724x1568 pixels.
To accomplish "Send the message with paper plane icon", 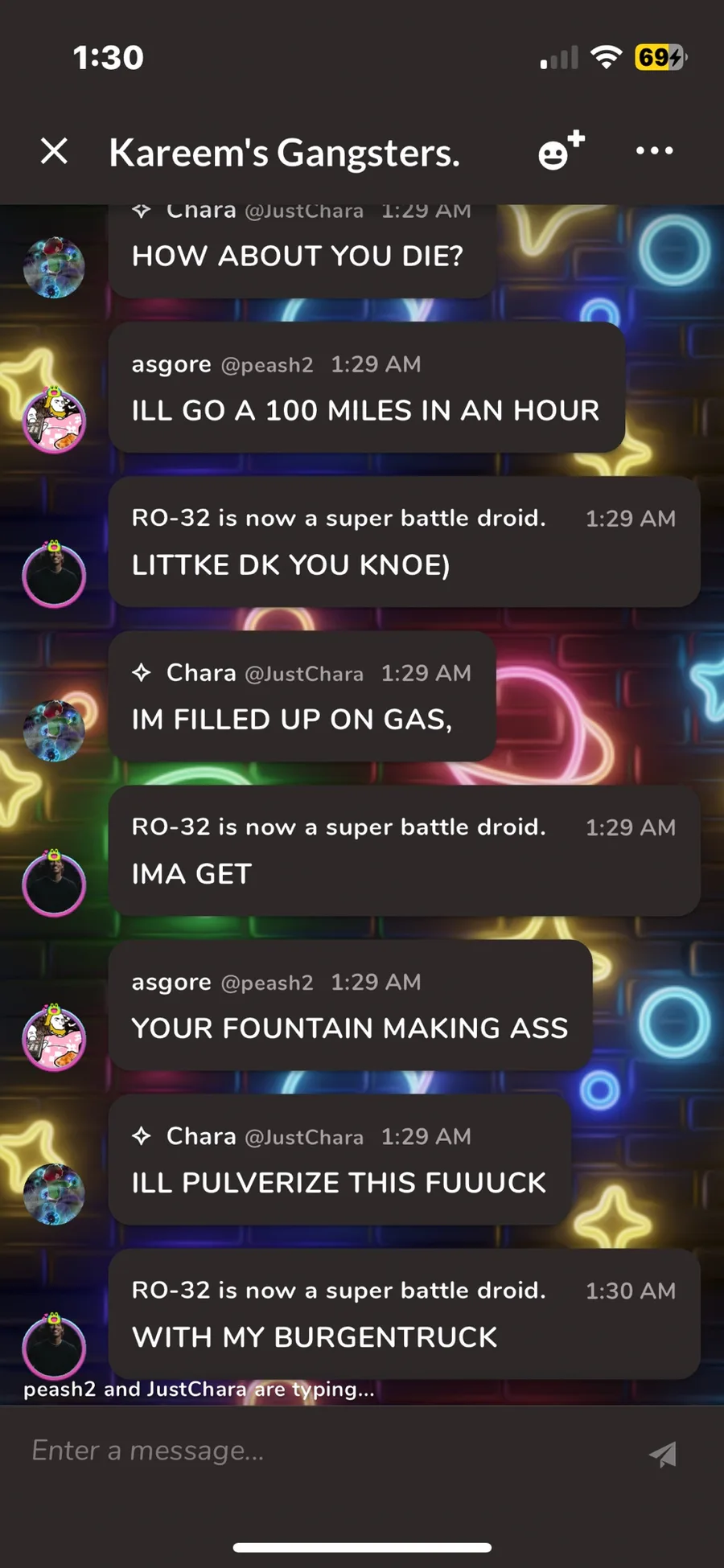I will (x=663, y=1453).
